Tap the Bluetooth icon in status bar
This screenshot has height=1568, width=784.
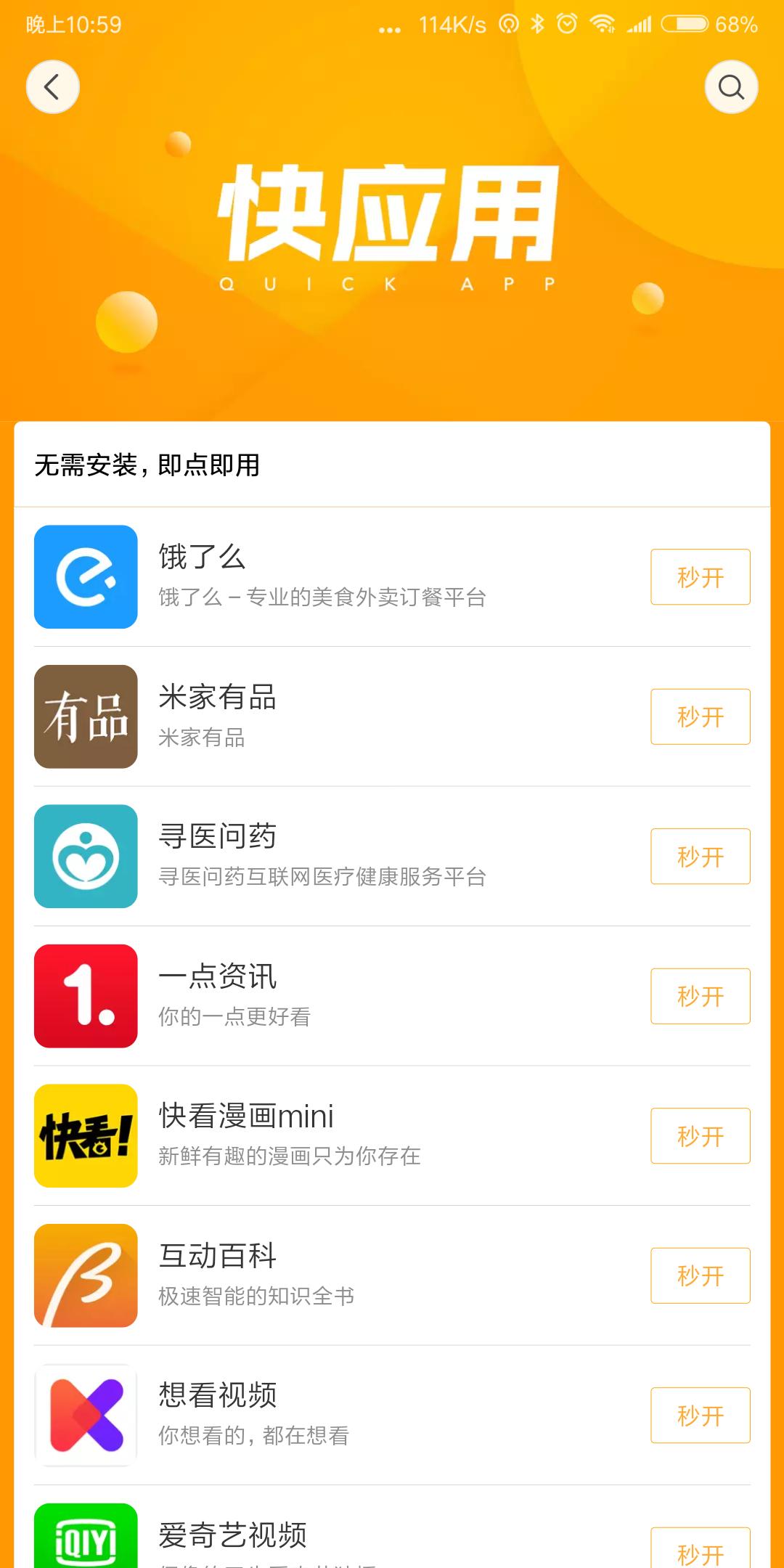tap(539, 24)
